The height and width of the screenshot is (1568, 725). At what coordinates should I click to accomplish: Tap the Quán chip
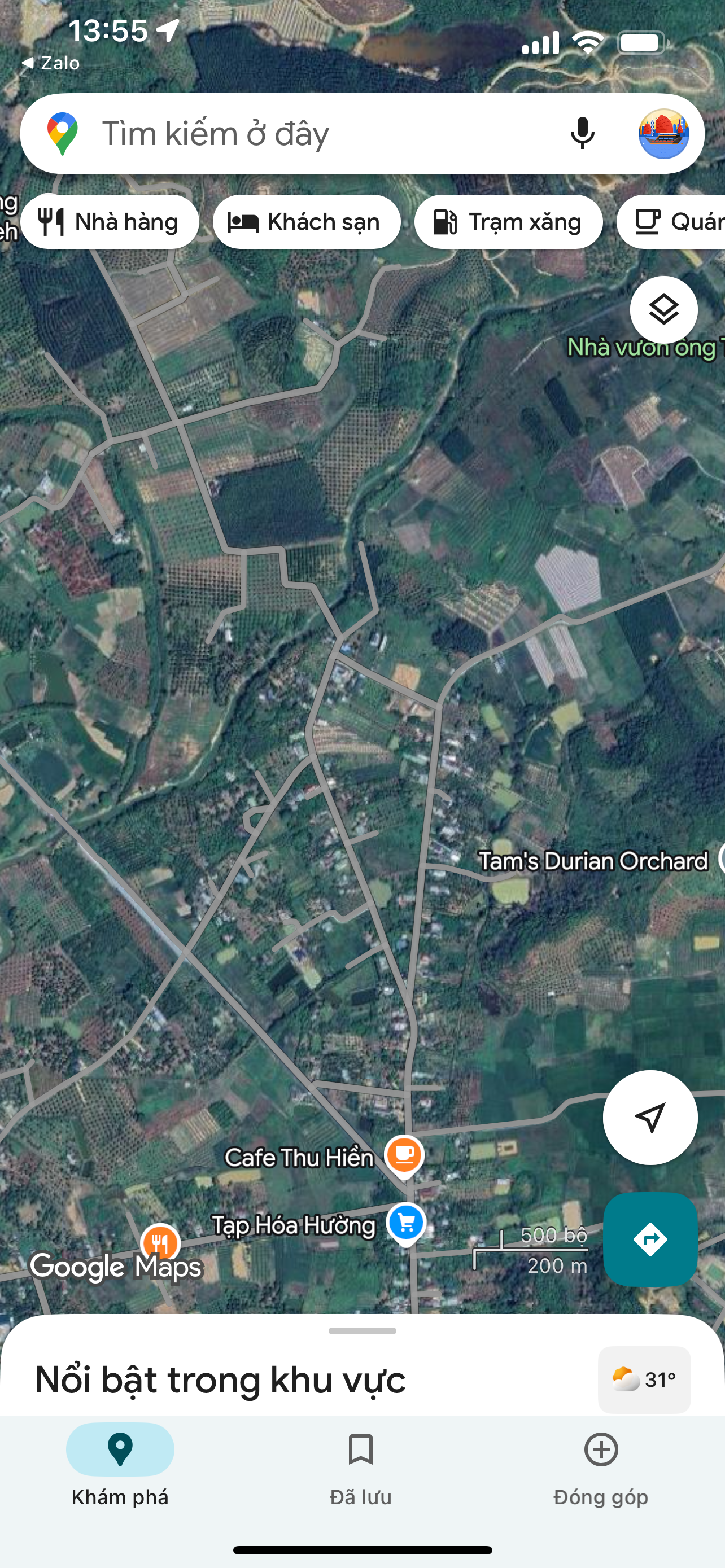click(671, 222)
